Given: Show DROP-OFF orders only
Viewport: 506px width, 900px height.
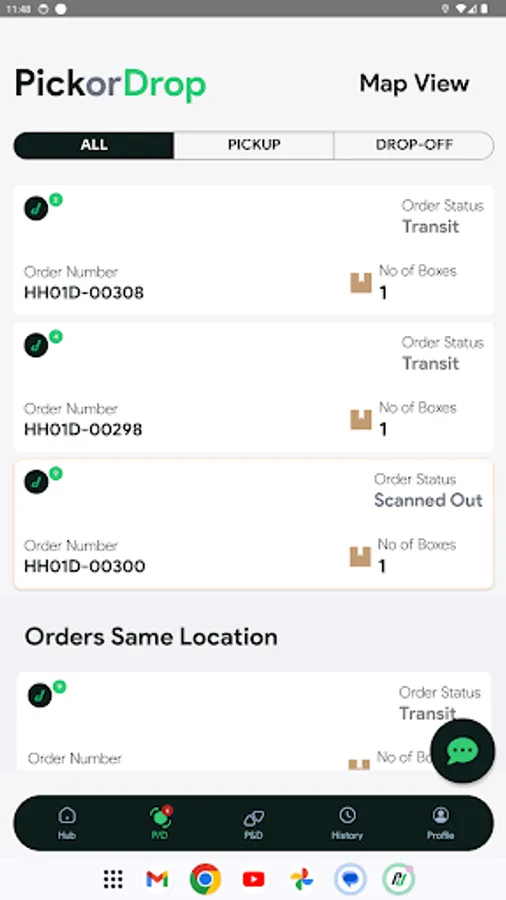Looking at the screenshot, I should tap(414, 145).
